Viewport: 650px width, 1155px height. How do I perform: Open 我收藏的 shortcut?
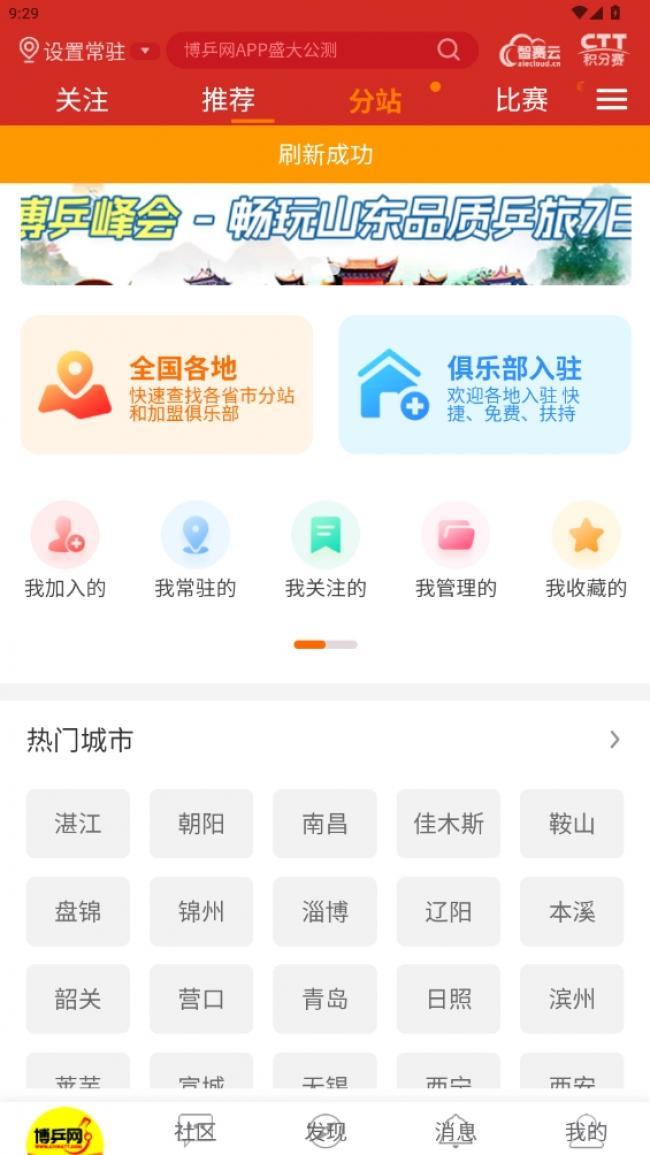(586, 550)
